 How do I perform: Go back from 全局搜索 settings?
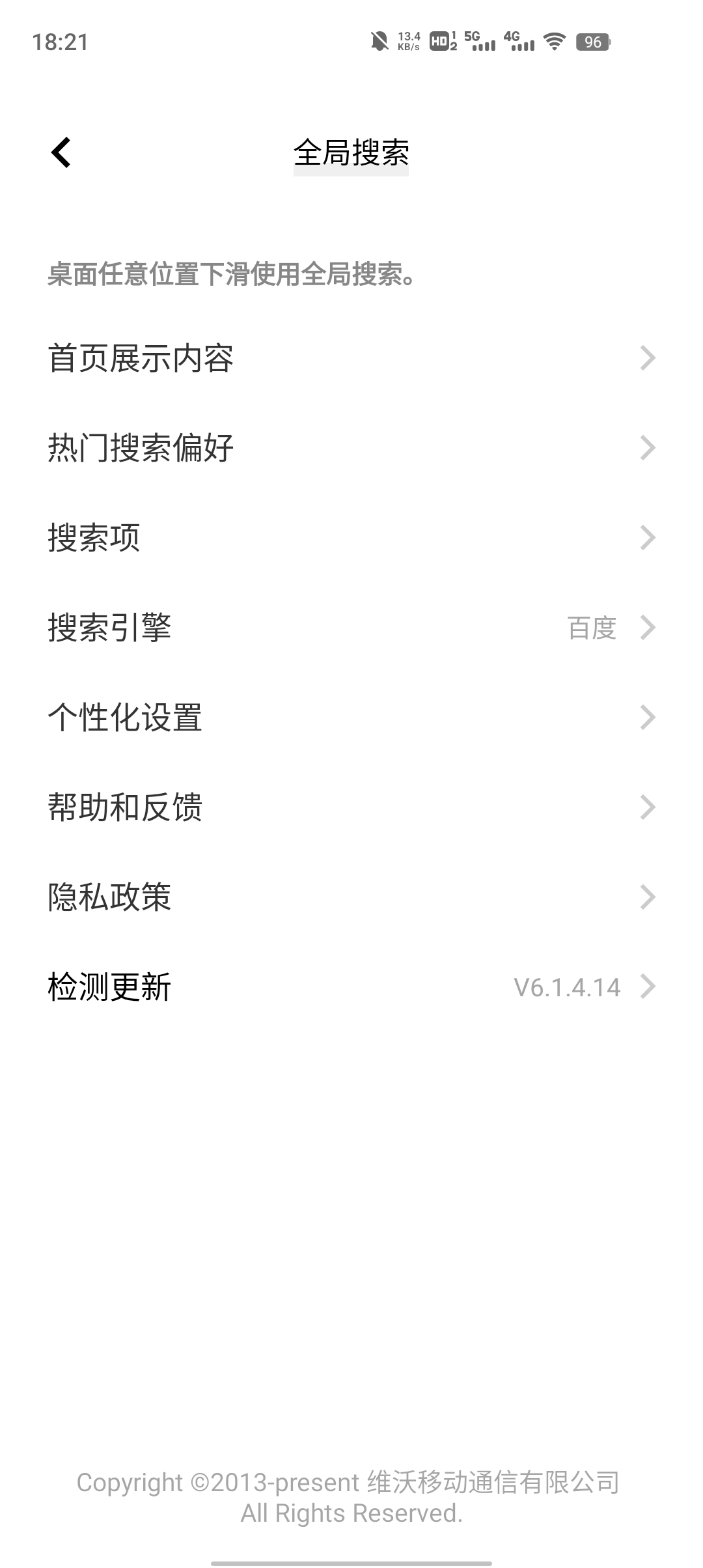coord(61,153)
